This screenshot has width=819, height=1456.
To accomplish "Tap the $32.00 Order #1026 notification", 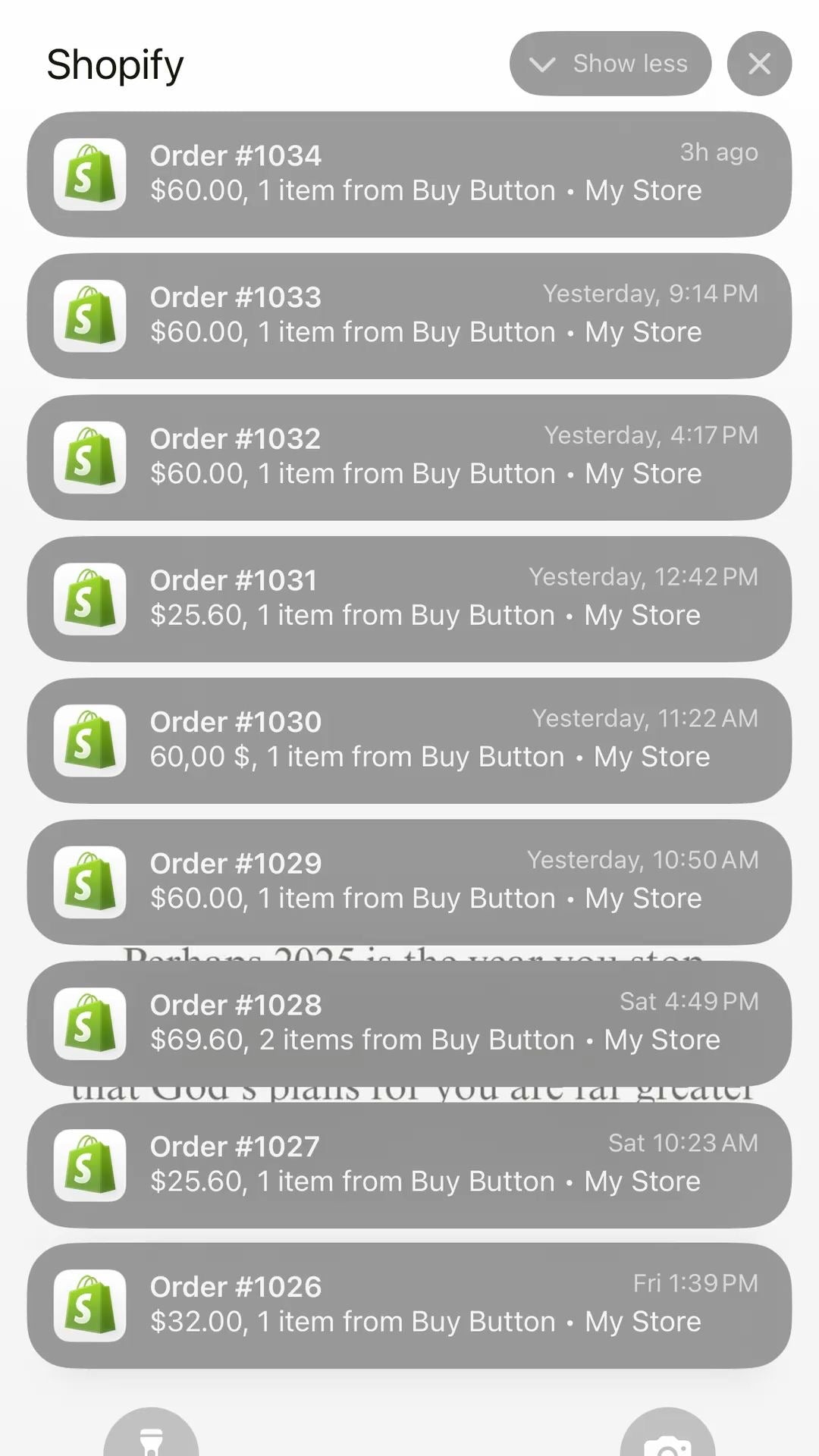I will [x=409, y=1305].
